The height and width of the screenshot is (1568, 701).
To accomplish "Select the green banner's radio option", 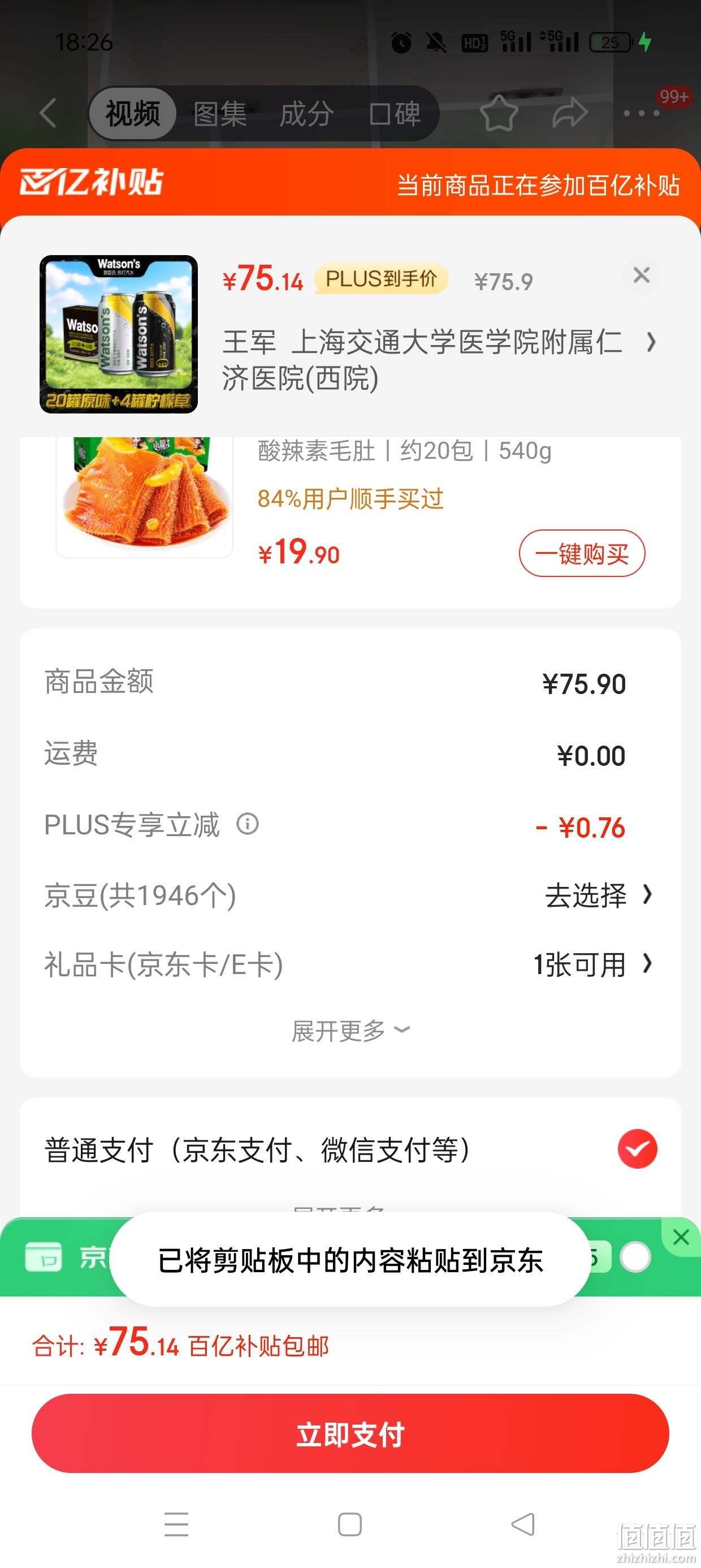I will (635, 1257).
